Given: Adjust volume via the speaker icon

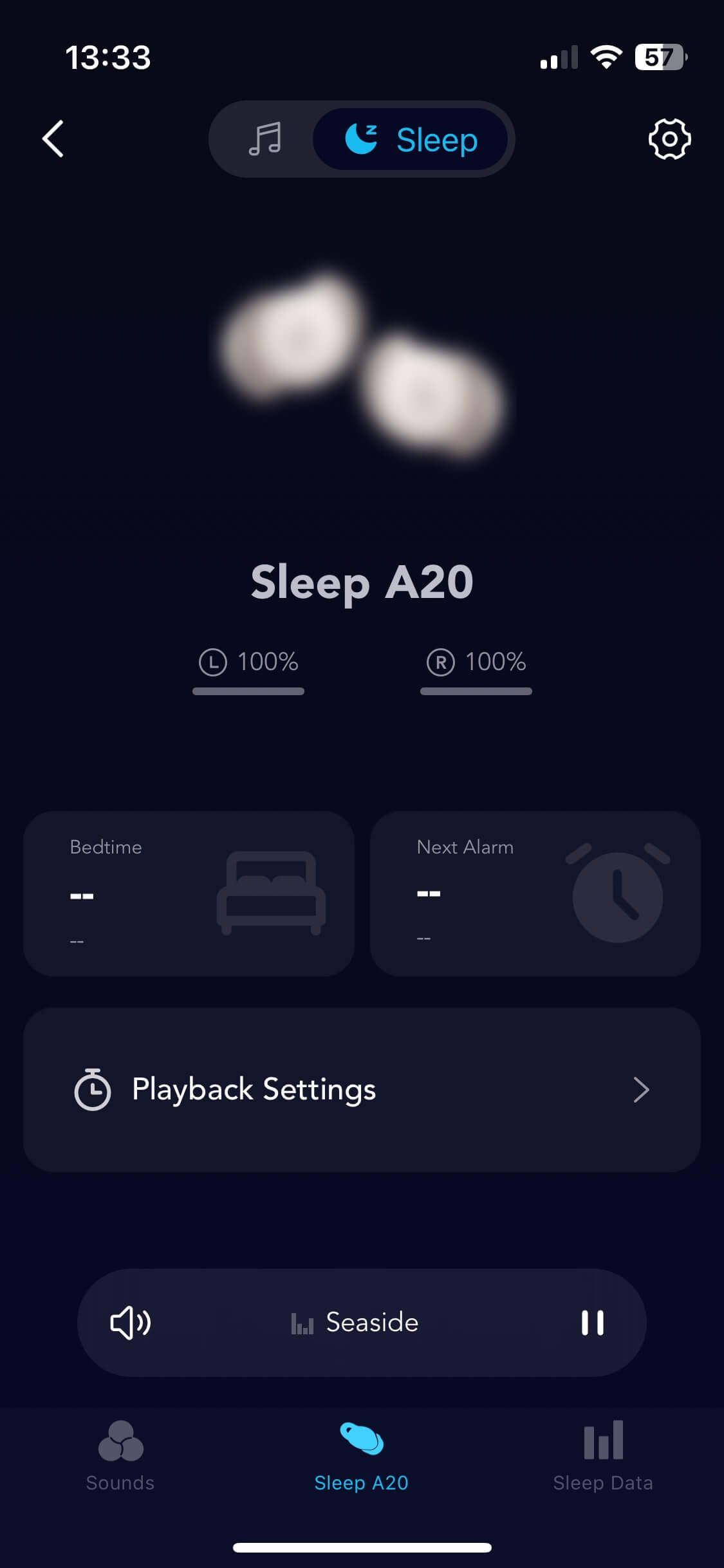Looking at the screenshot, I should 131,1323.
